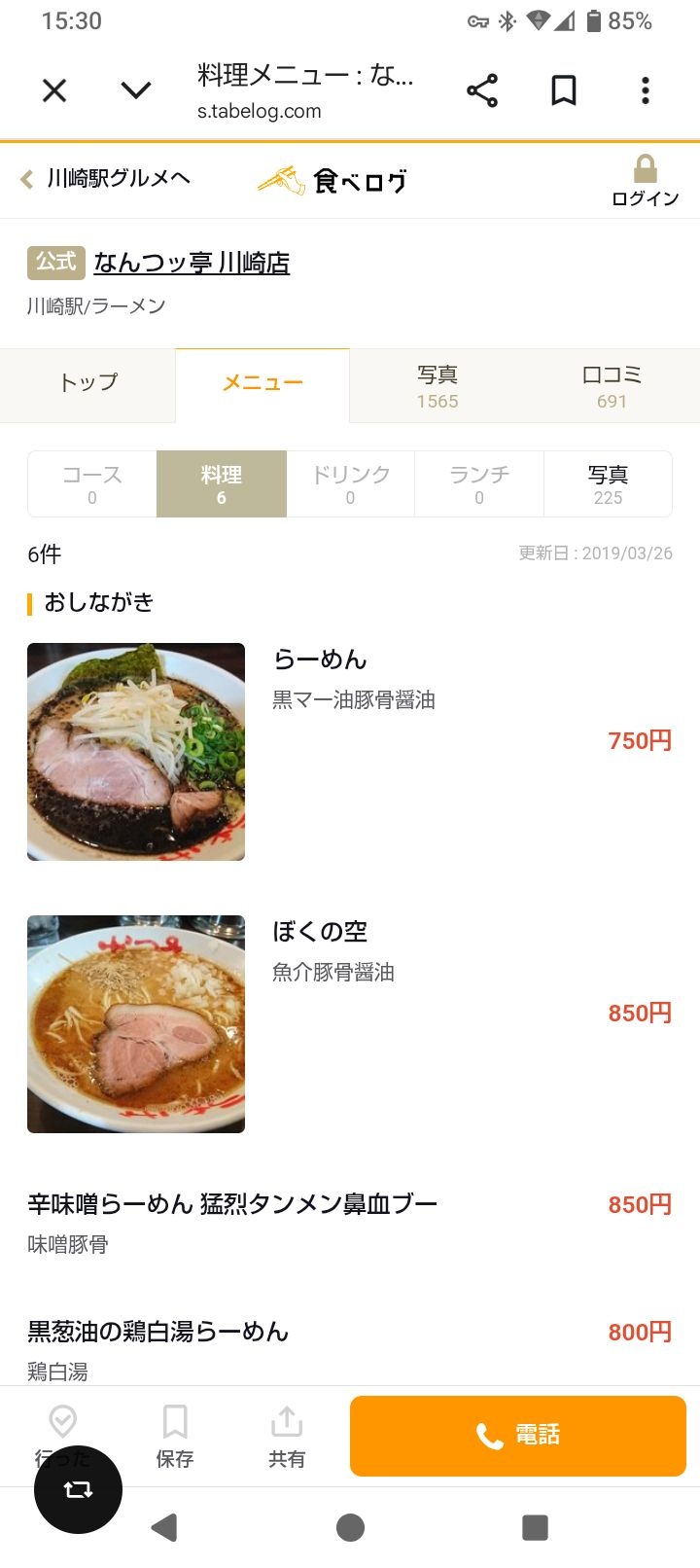
Task: Select the コース sub-tab
Action: click(x=92, y=483)
